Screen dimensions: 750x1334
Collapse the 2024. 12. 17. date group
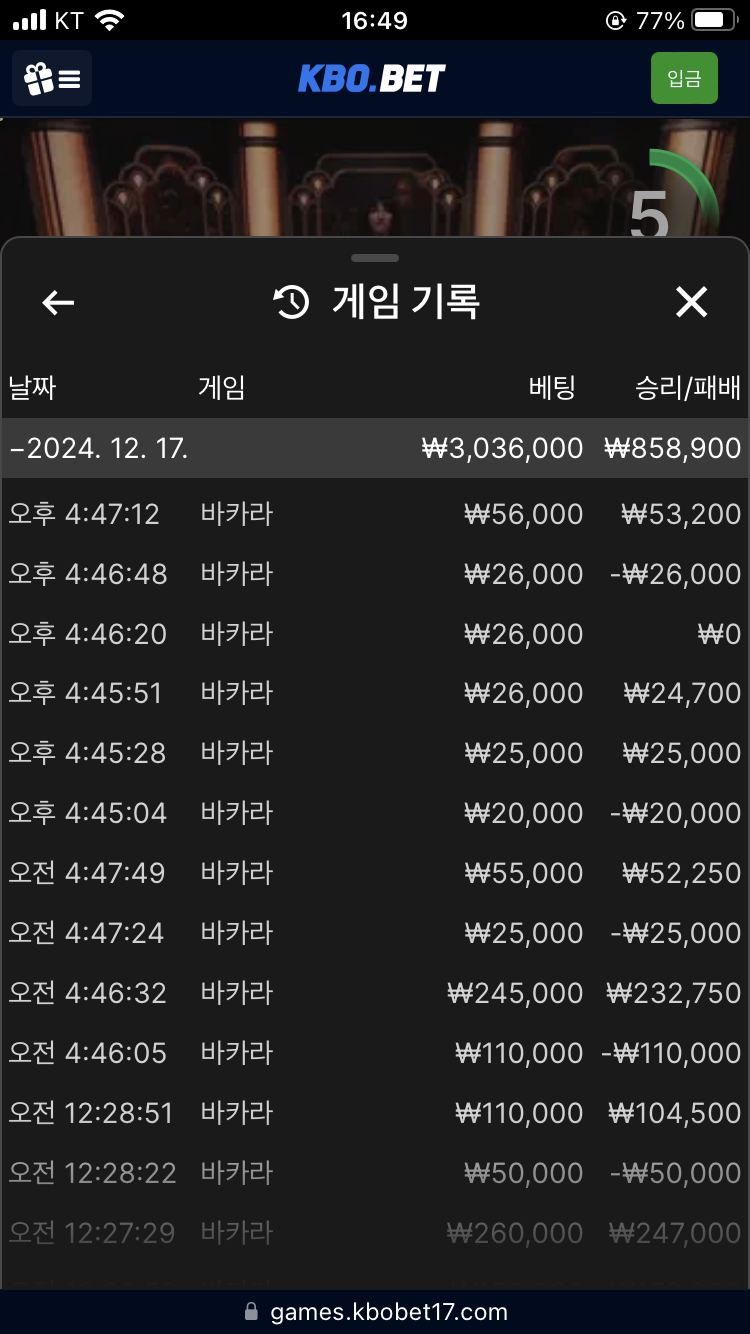tap(375, 448)
